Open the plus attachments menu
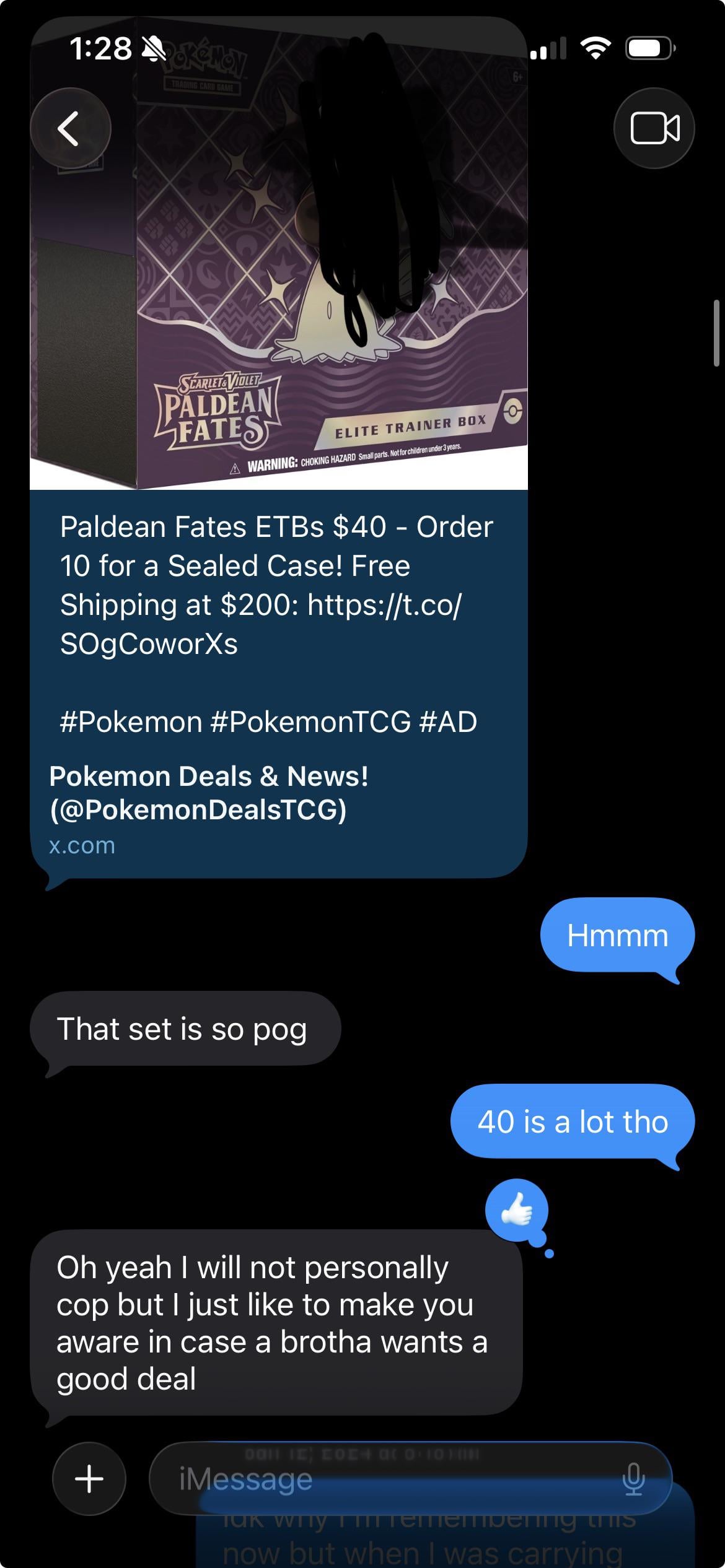This screenshot has height=1568, width=725. pos(89,1479)
